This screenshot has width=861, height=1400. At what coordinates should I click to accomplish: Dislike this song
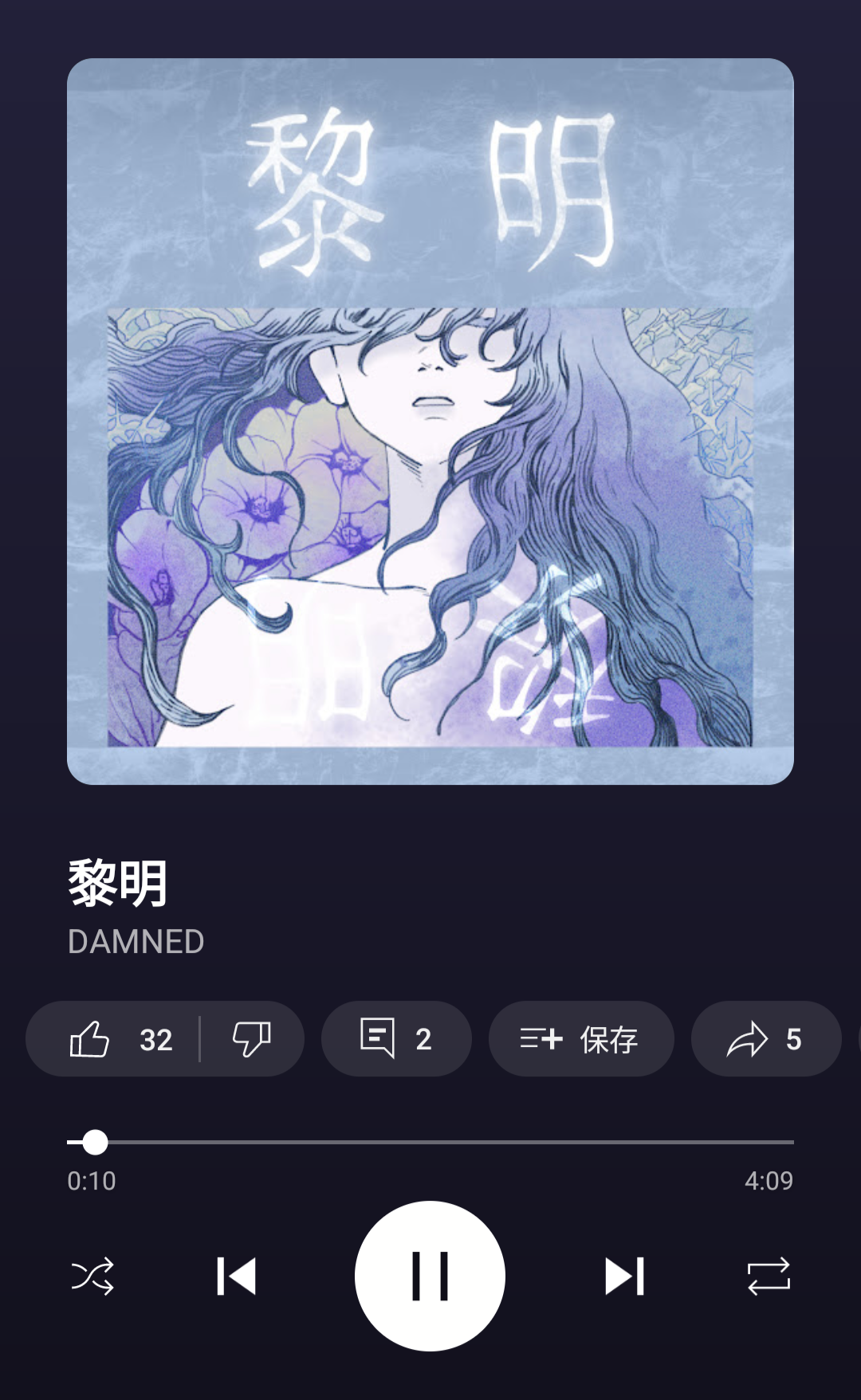click(x=252, y=1039)
